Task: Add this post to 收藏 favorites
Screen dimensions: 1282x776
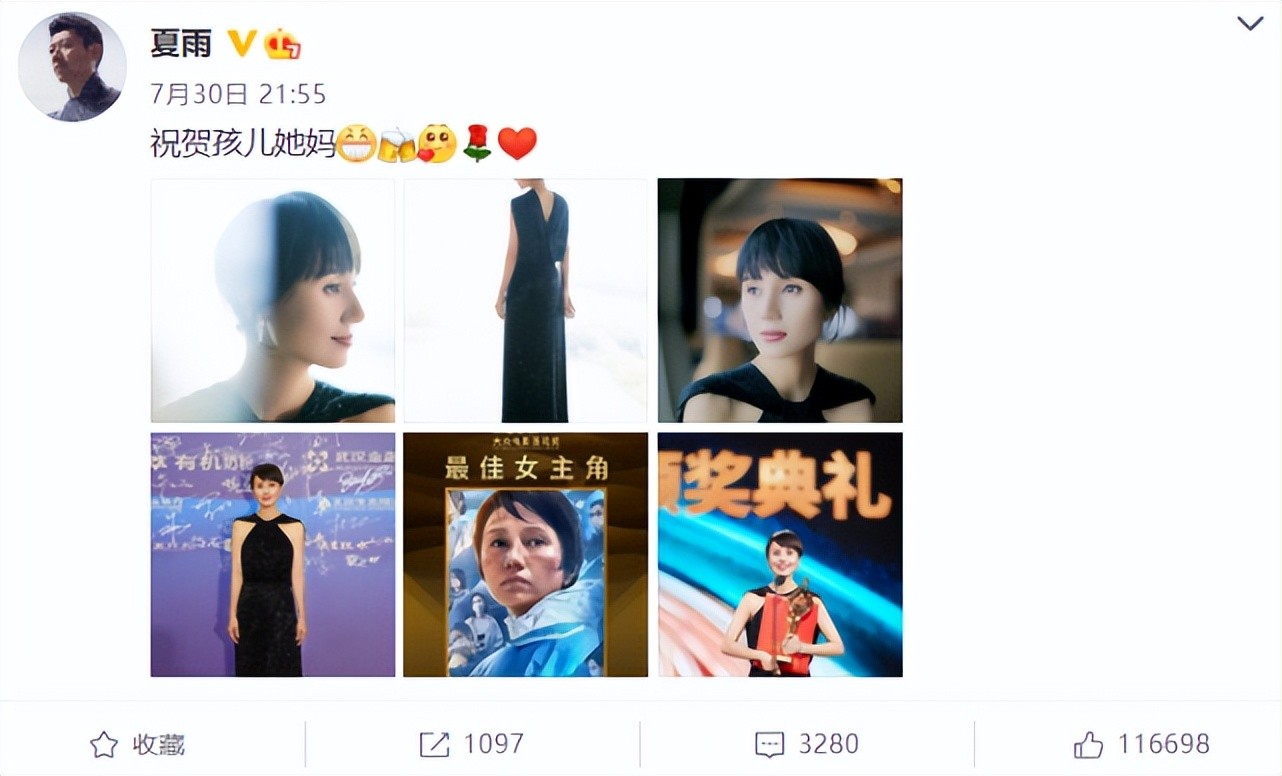Action: pos(138,744)
